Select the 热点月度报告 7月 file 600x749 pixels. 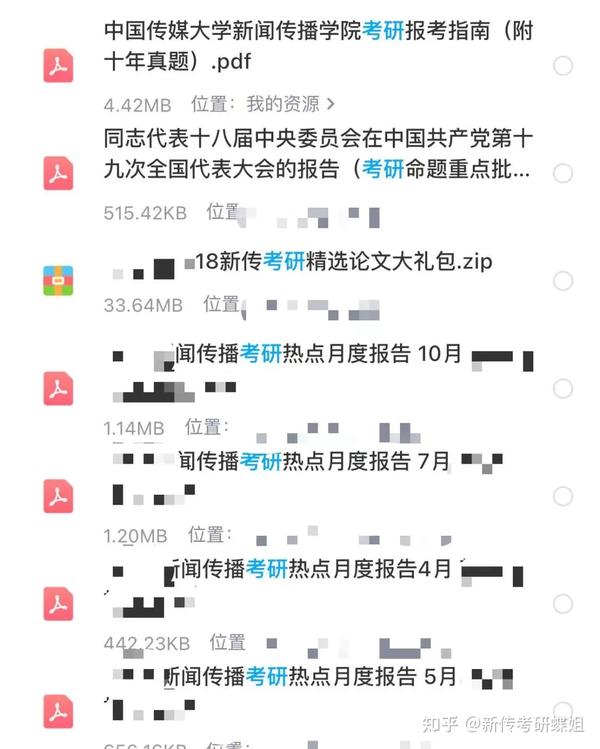point(563,496)
